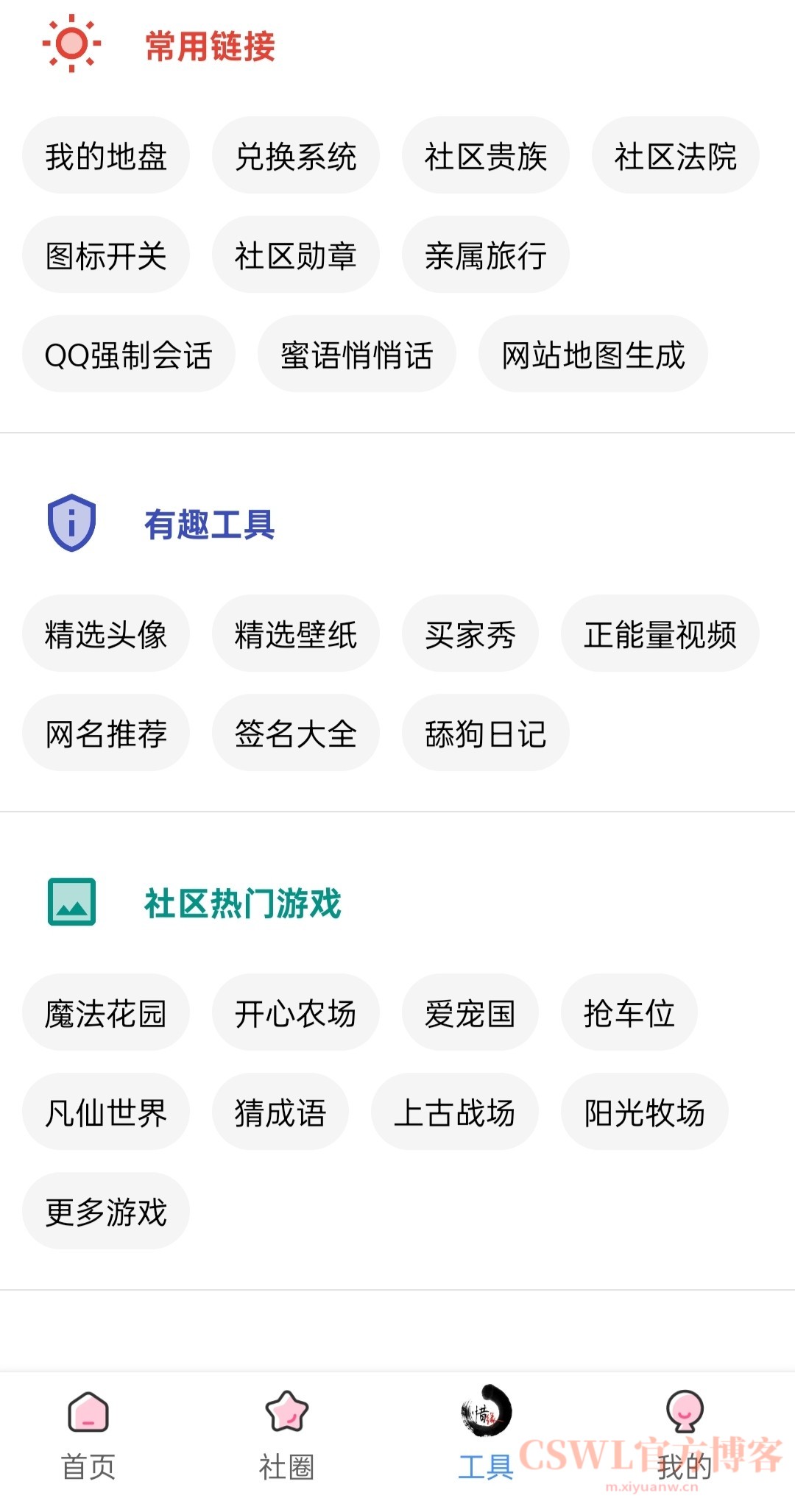Open 阳光牧场 game
Image resolution: width=795 pixels, height=1512 pixels.
[644, 1112]
